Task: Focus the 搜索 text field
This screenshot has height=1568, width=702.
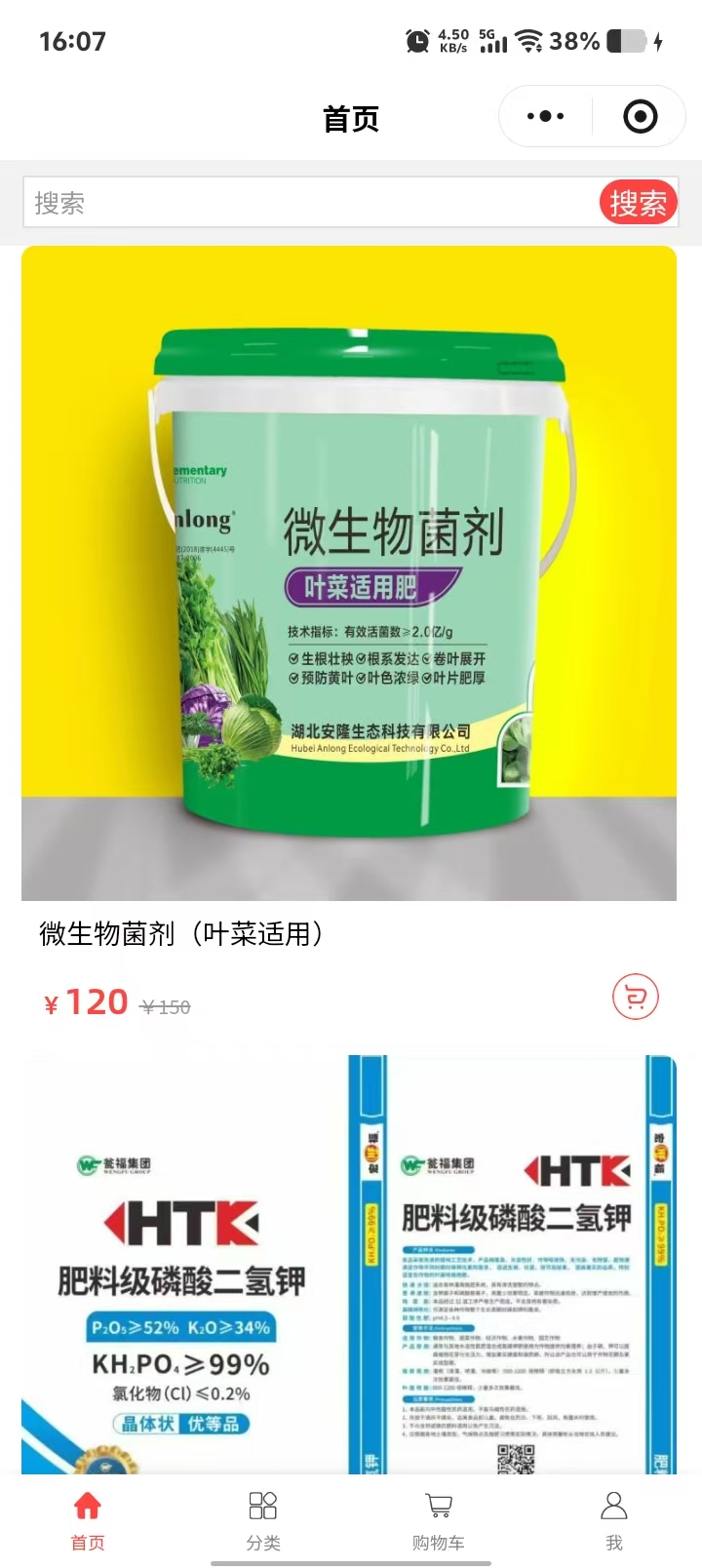Action: [x=312, y=203]
